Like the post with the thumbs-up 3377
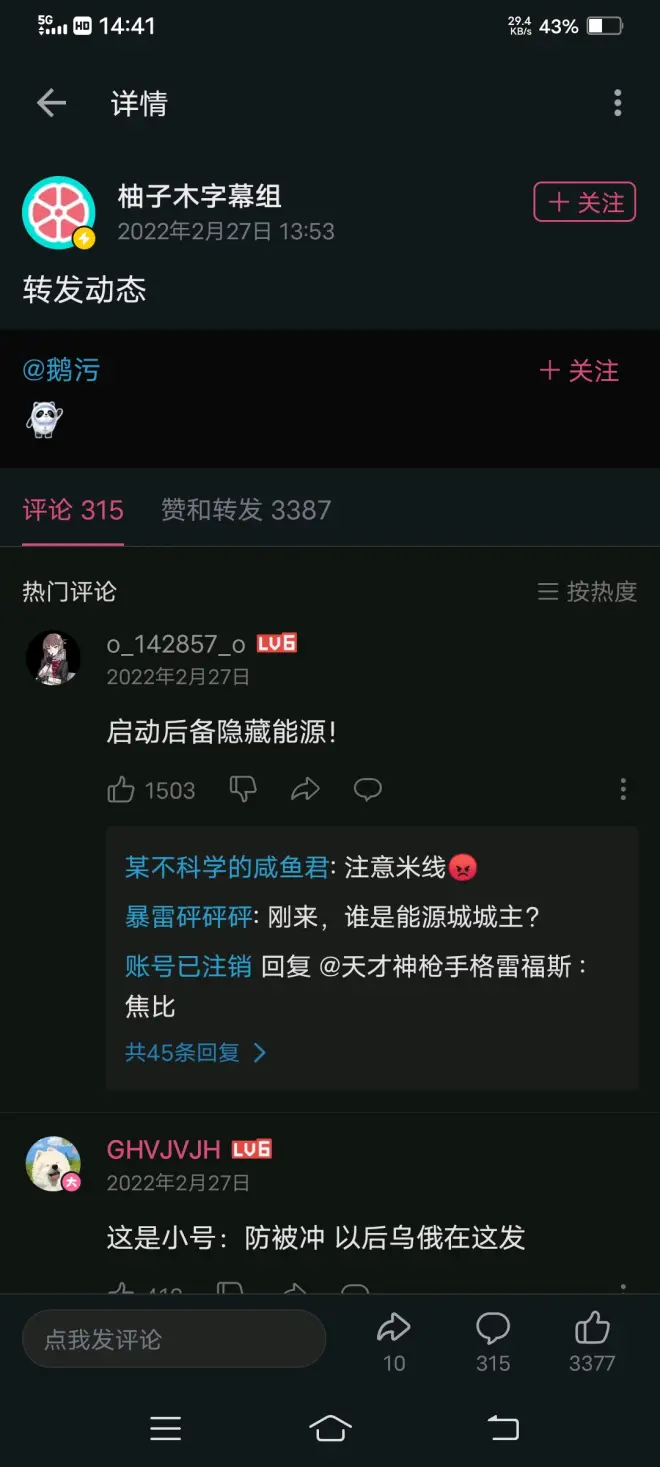 (x=592, y=1339)
